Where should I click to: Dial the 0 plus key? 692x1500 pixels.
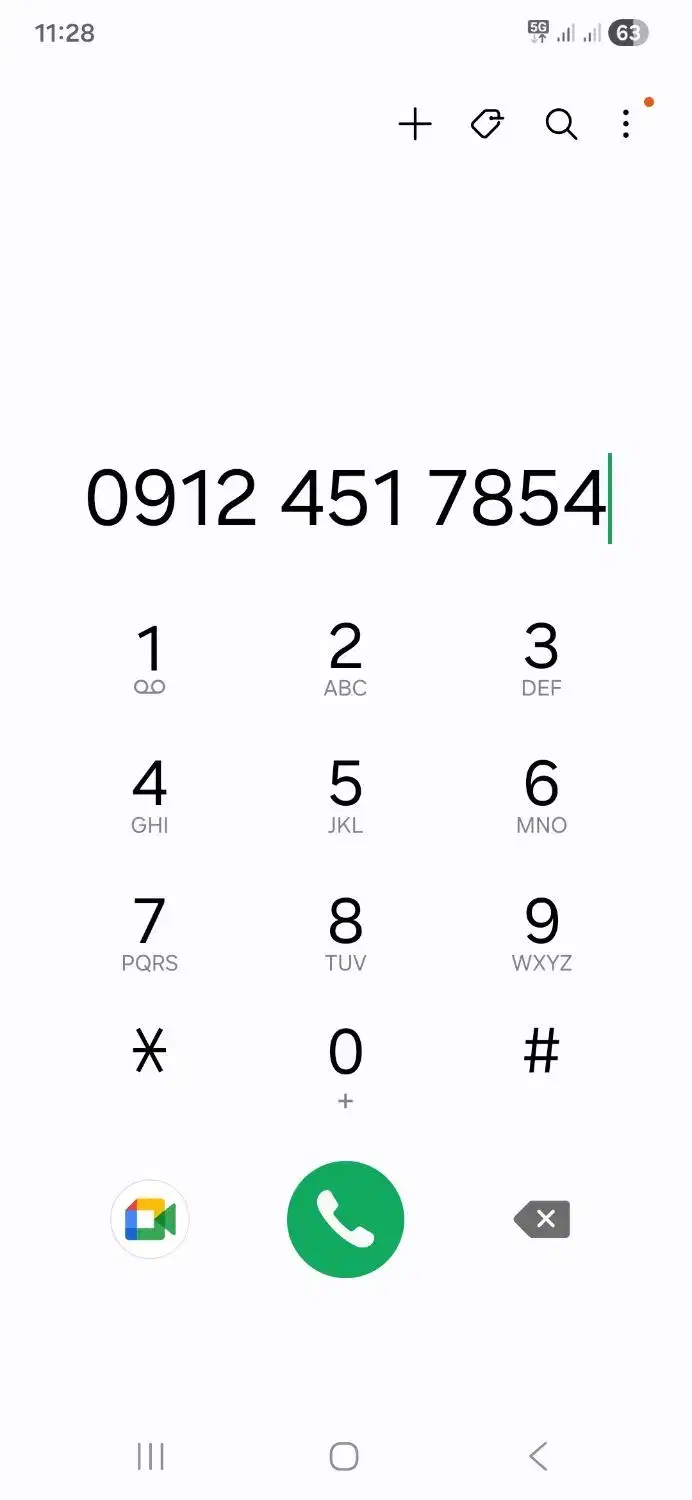345,1065
